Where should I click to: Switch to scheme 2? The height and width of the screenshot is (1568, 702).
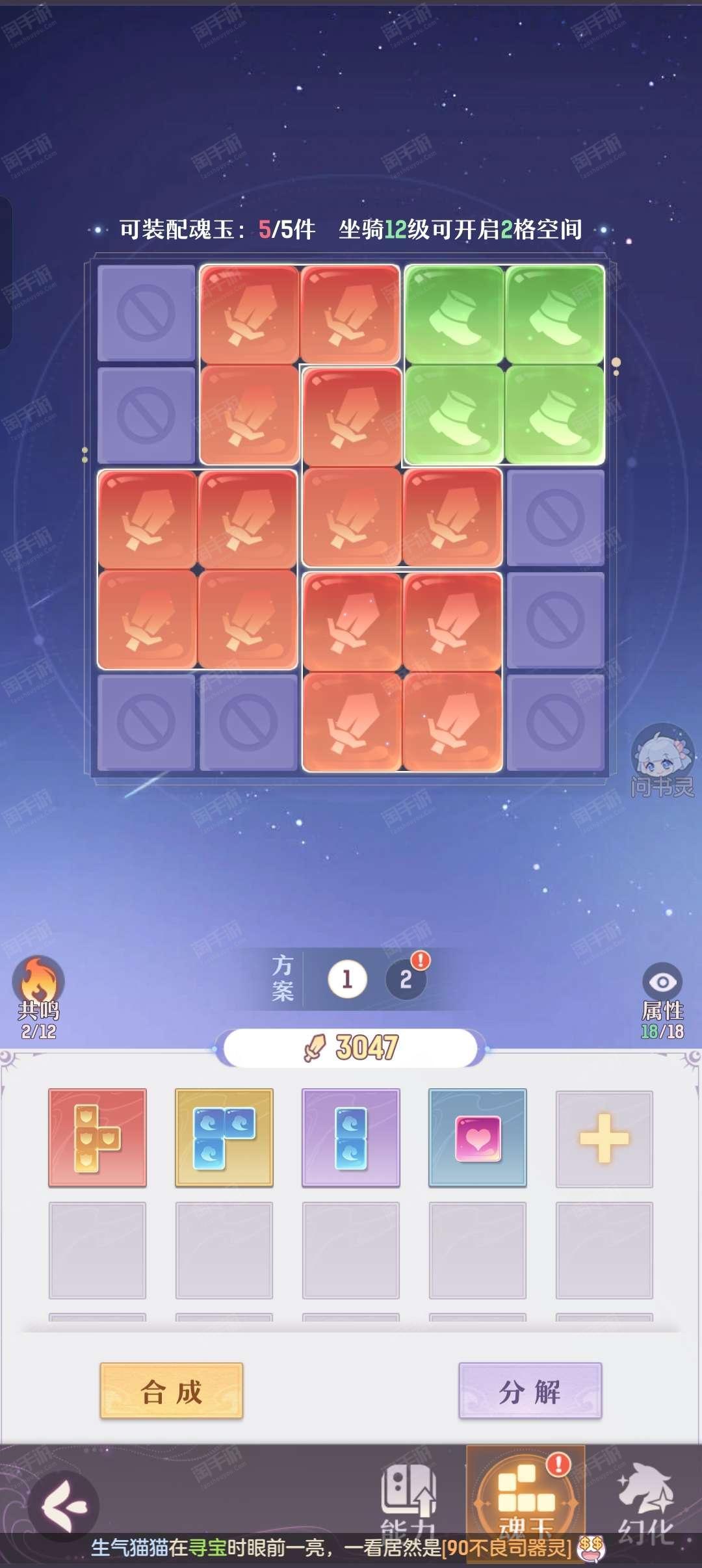tap(406, 979)
